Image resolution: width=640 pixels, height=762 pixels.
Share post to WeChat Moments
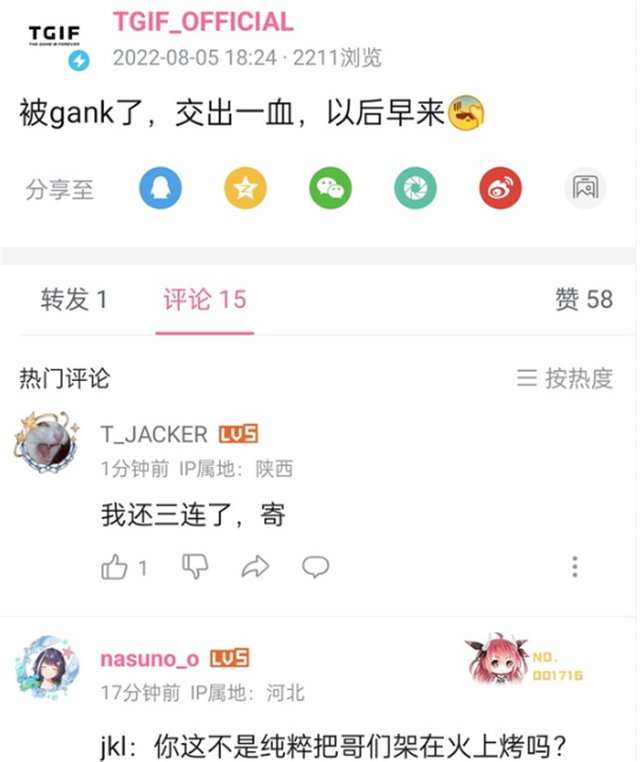pos(415,188)
